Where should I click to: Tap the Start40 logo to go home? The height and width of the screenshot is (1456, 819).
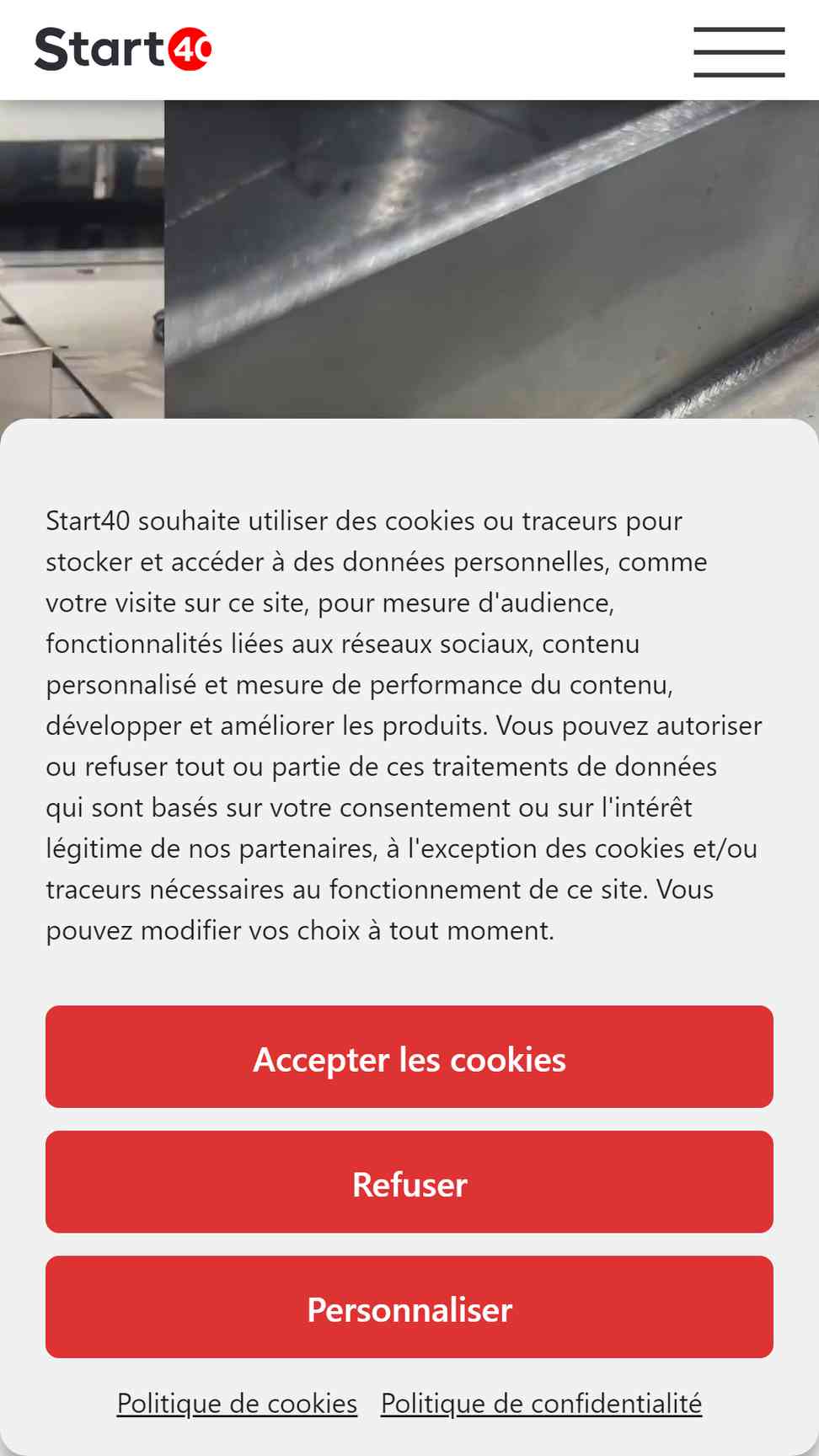point(123,49)
